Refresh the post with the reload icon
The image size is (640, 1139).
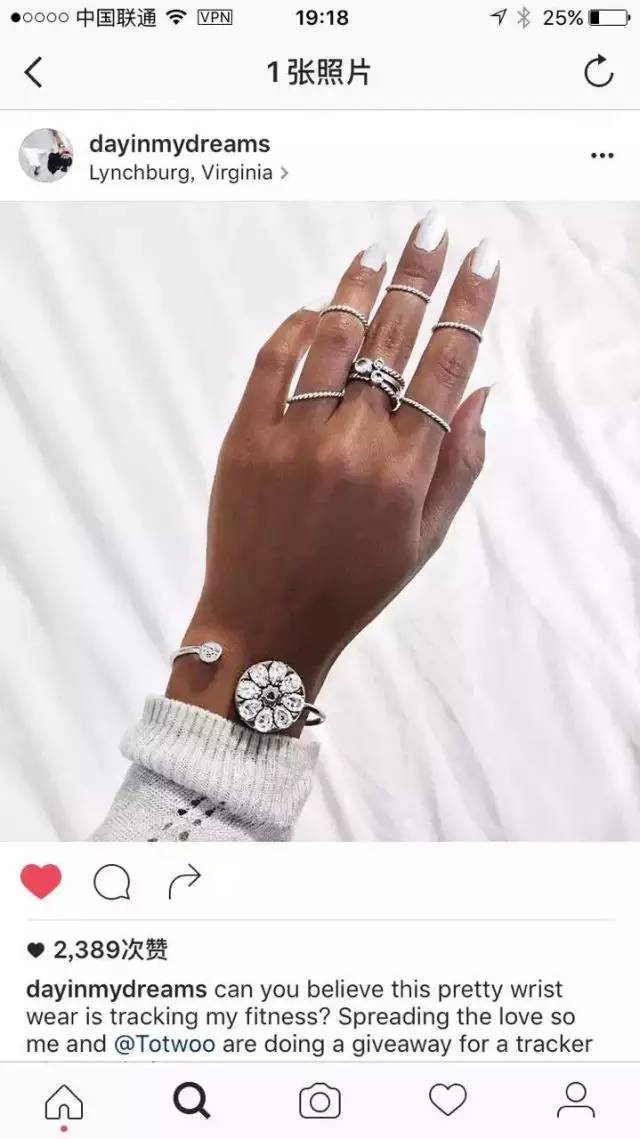pos(599,72)
